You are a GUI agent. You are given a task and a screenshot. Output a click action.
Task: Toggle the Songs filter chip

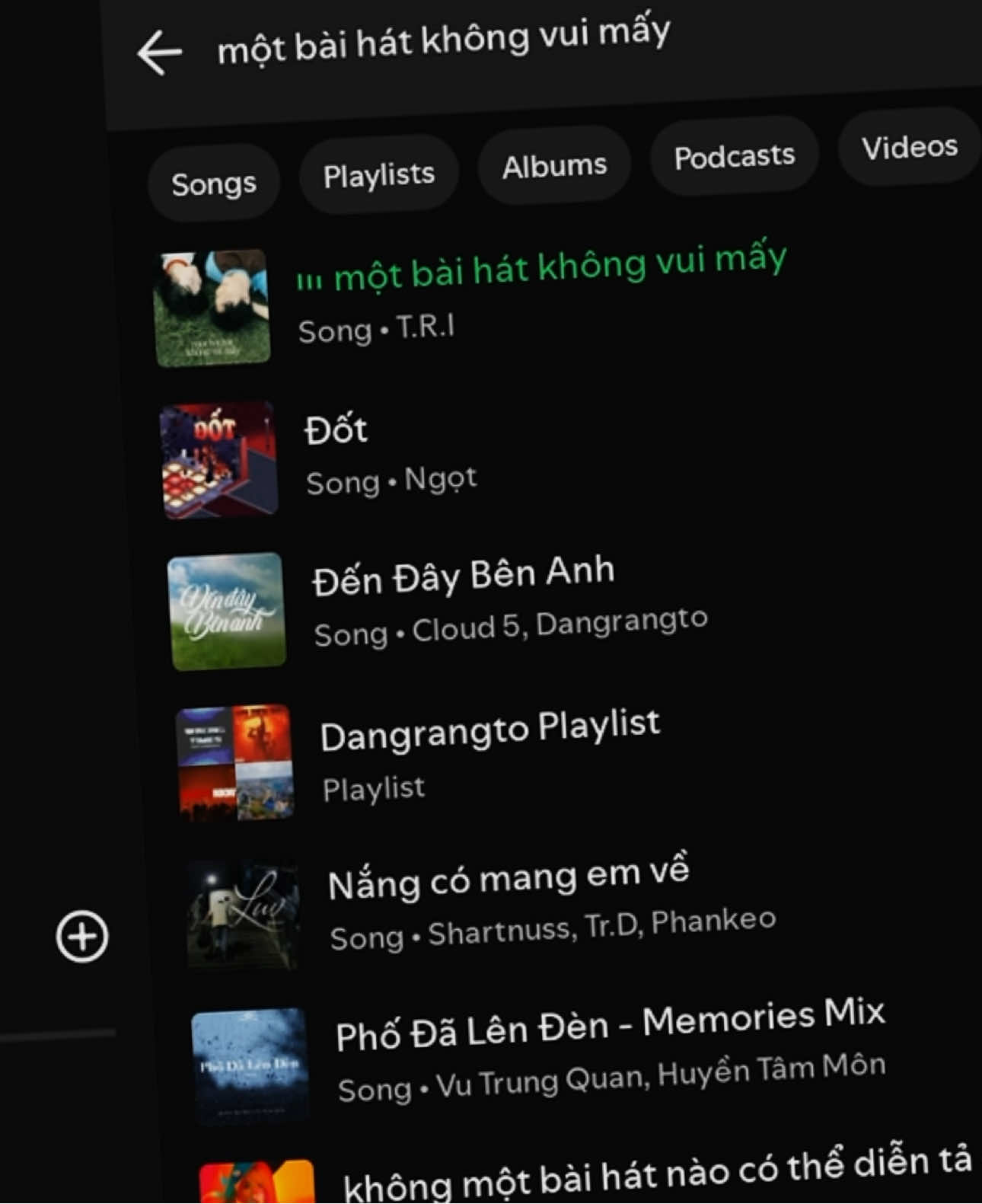[x=214, y=183]
